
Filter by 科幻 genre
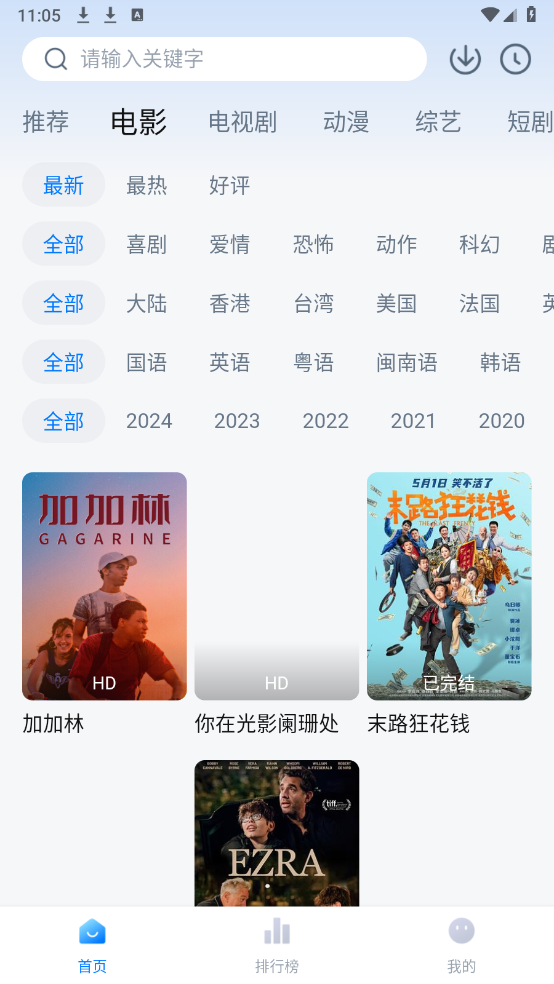(x=479, y=244)
